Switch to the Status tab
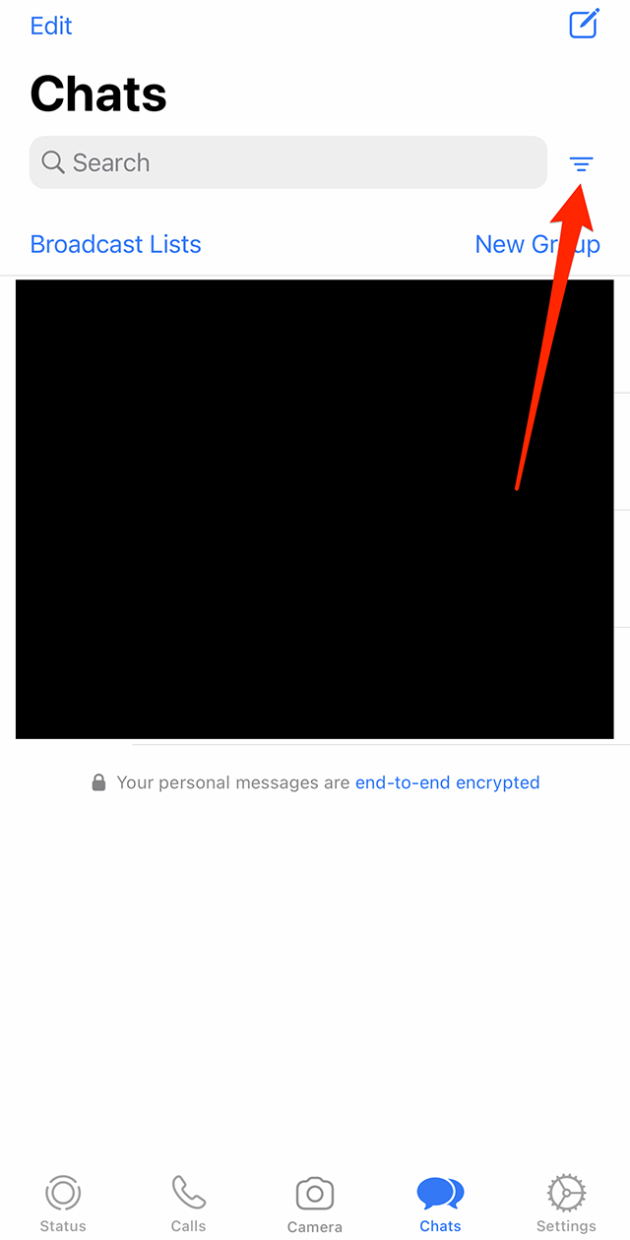630x1240 pixels. pos(63,1204)
